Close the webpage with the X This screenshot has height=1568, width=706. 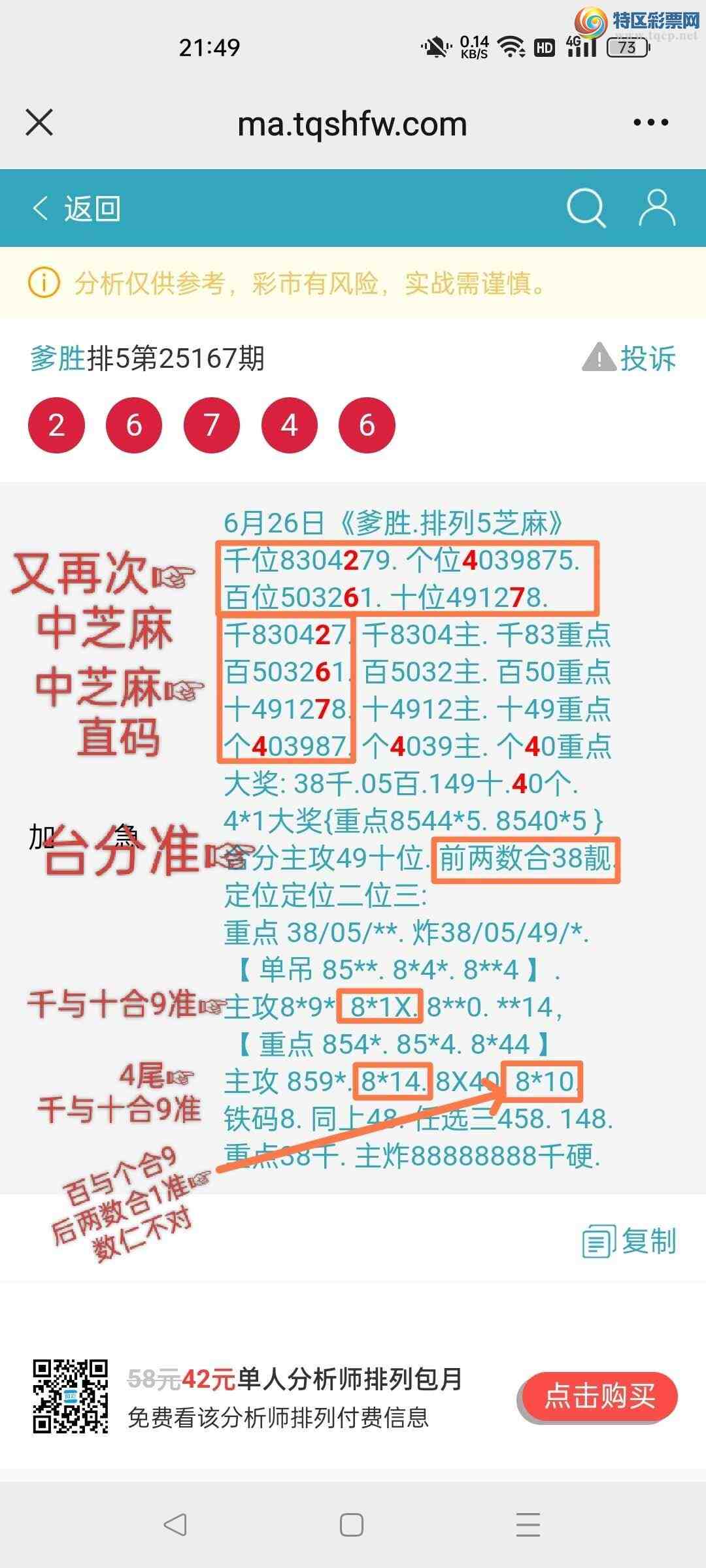coord(39,123)
